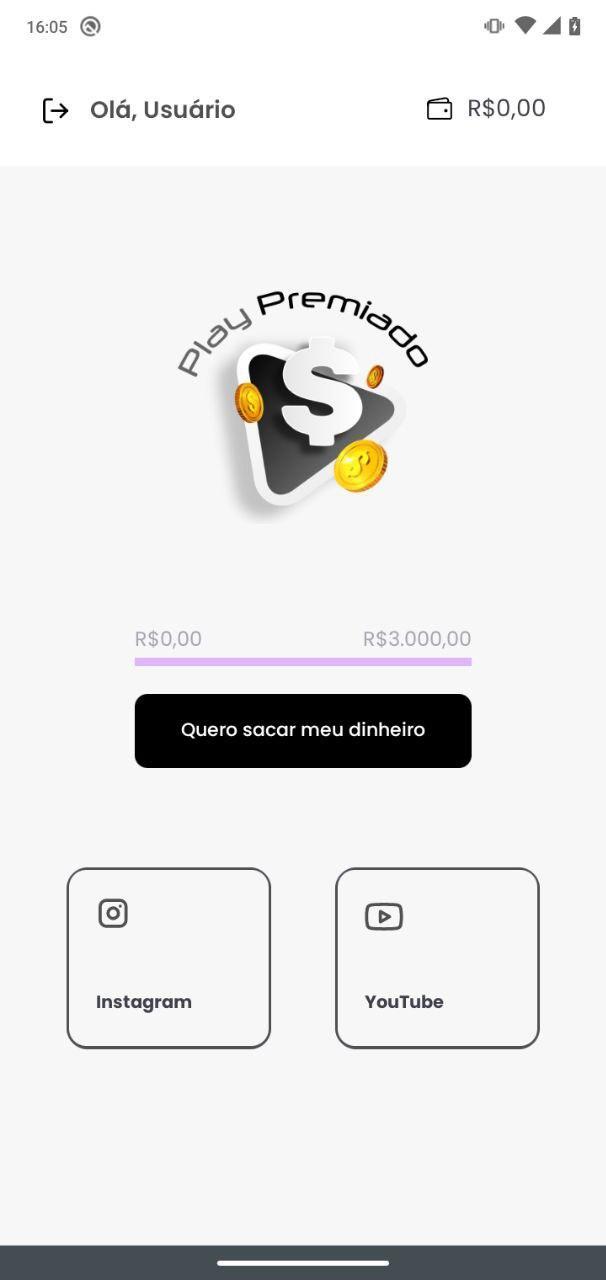Open the wallet balance icon
606x1280 pixels.
(439, 109)
